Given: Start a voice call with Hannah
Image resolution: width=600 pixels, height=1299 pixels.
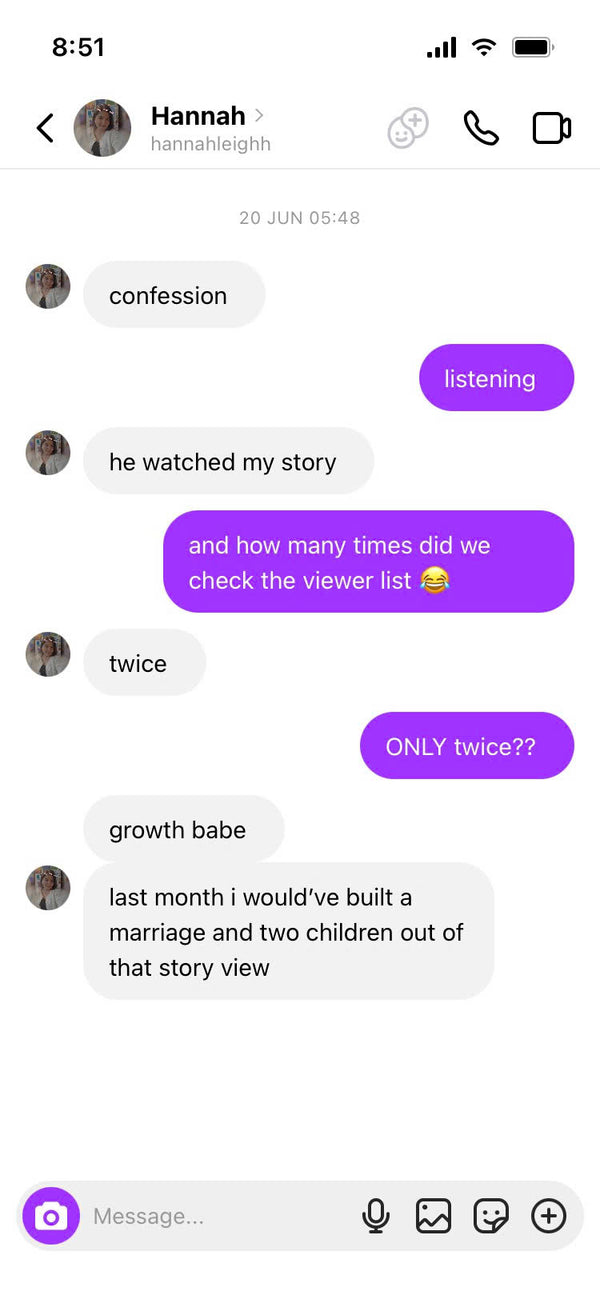Looking at the screenshot, I should click(x=481, y=128).
